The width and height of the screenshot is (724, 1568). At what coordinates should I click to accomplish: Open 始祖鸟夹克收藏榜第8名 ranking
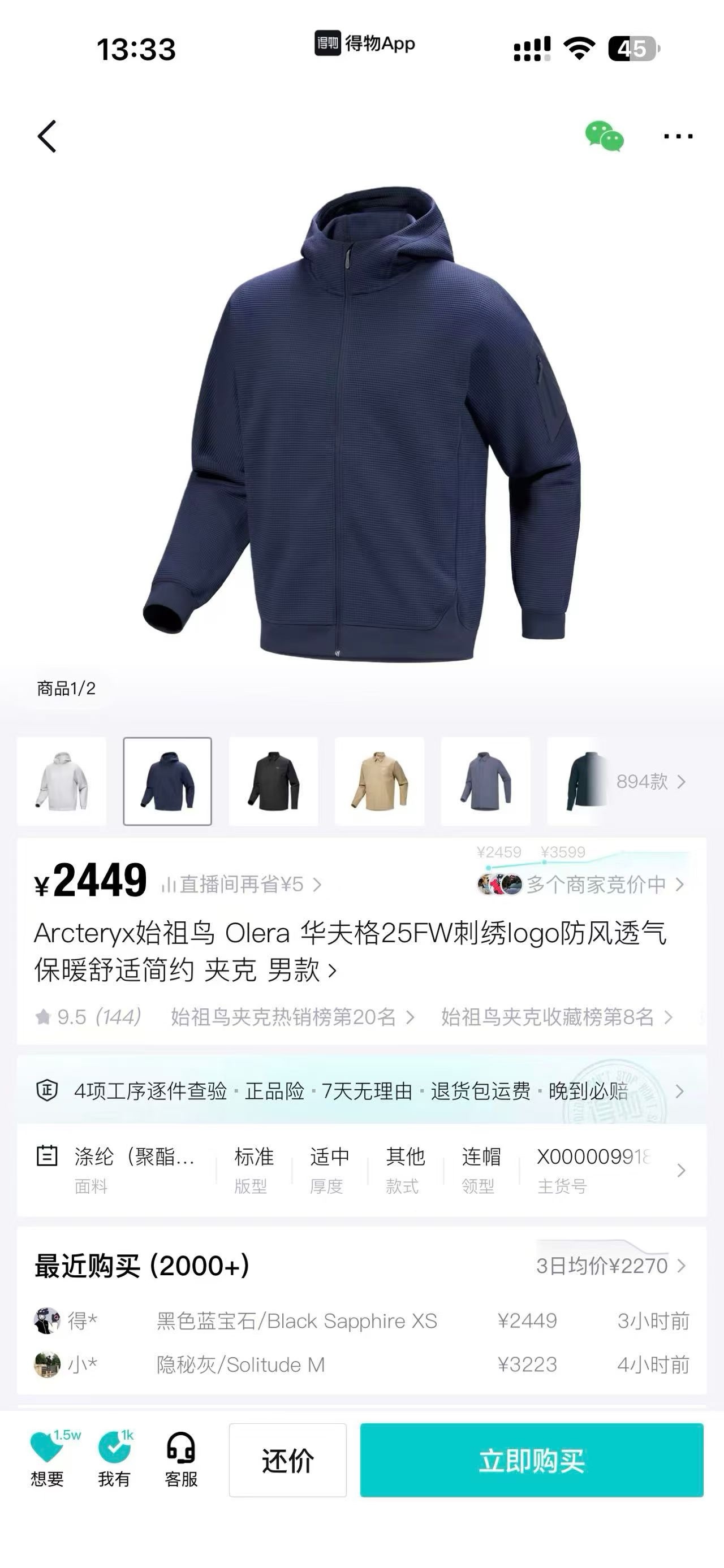(557, 1017)
